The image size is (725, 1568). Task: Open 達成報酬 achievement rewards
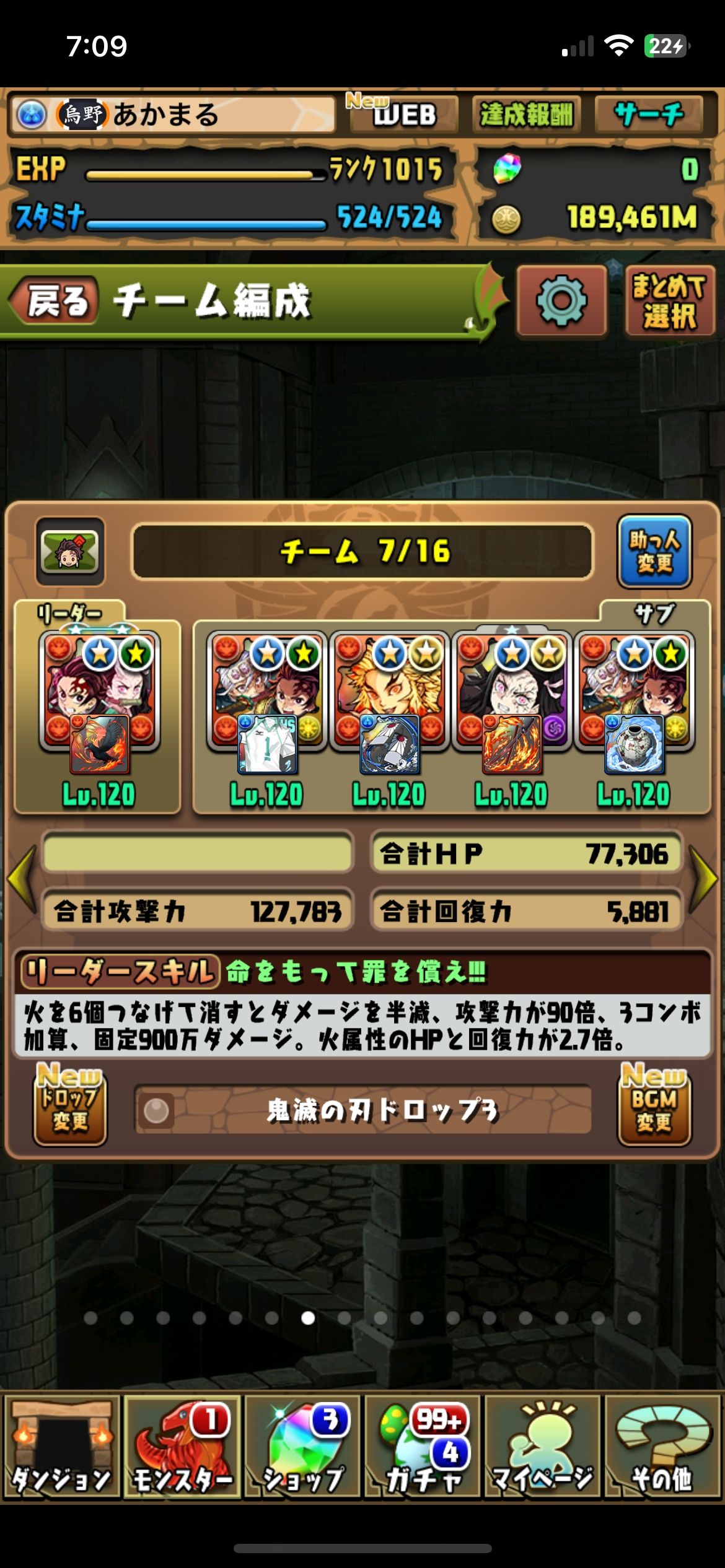526,115
